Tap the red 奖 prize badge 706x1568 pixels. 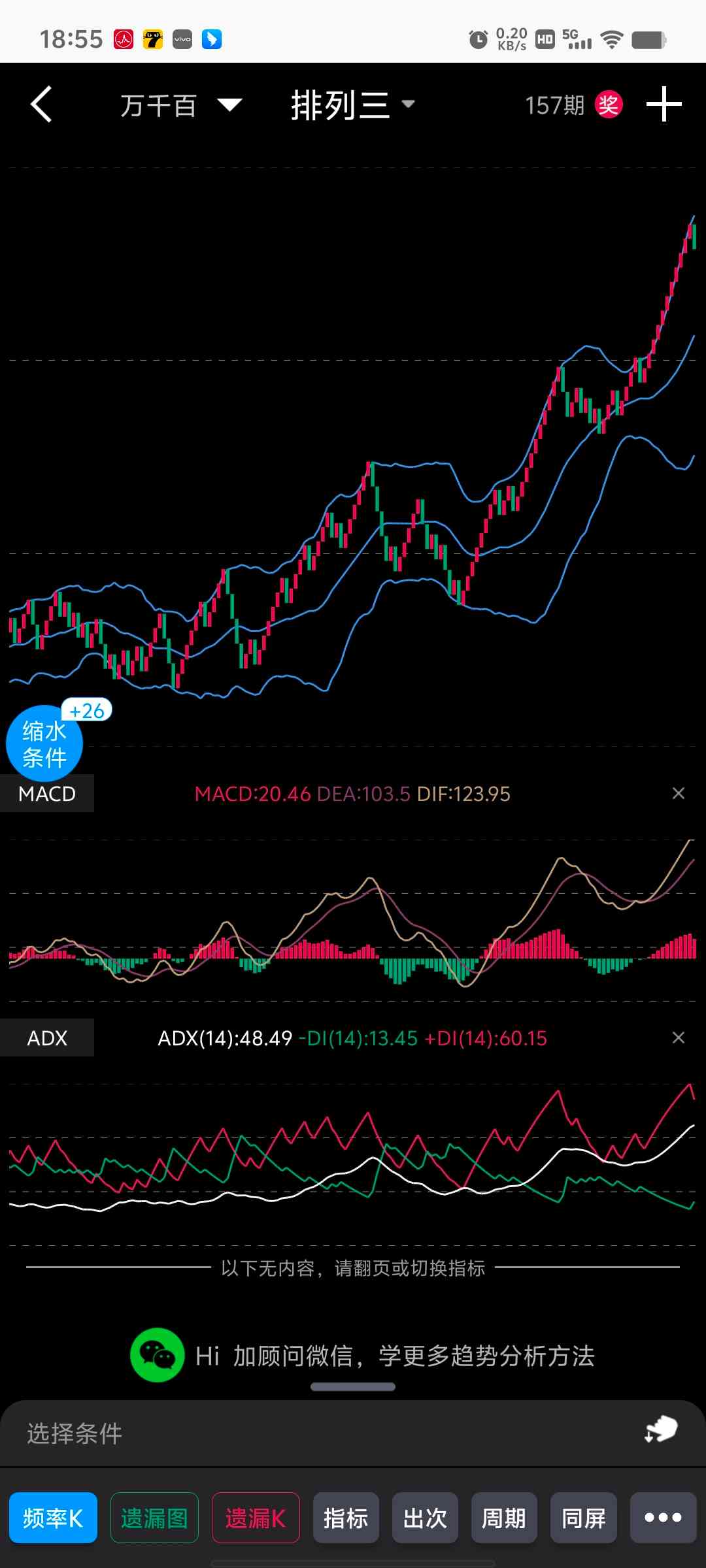[x=609, y=105]
